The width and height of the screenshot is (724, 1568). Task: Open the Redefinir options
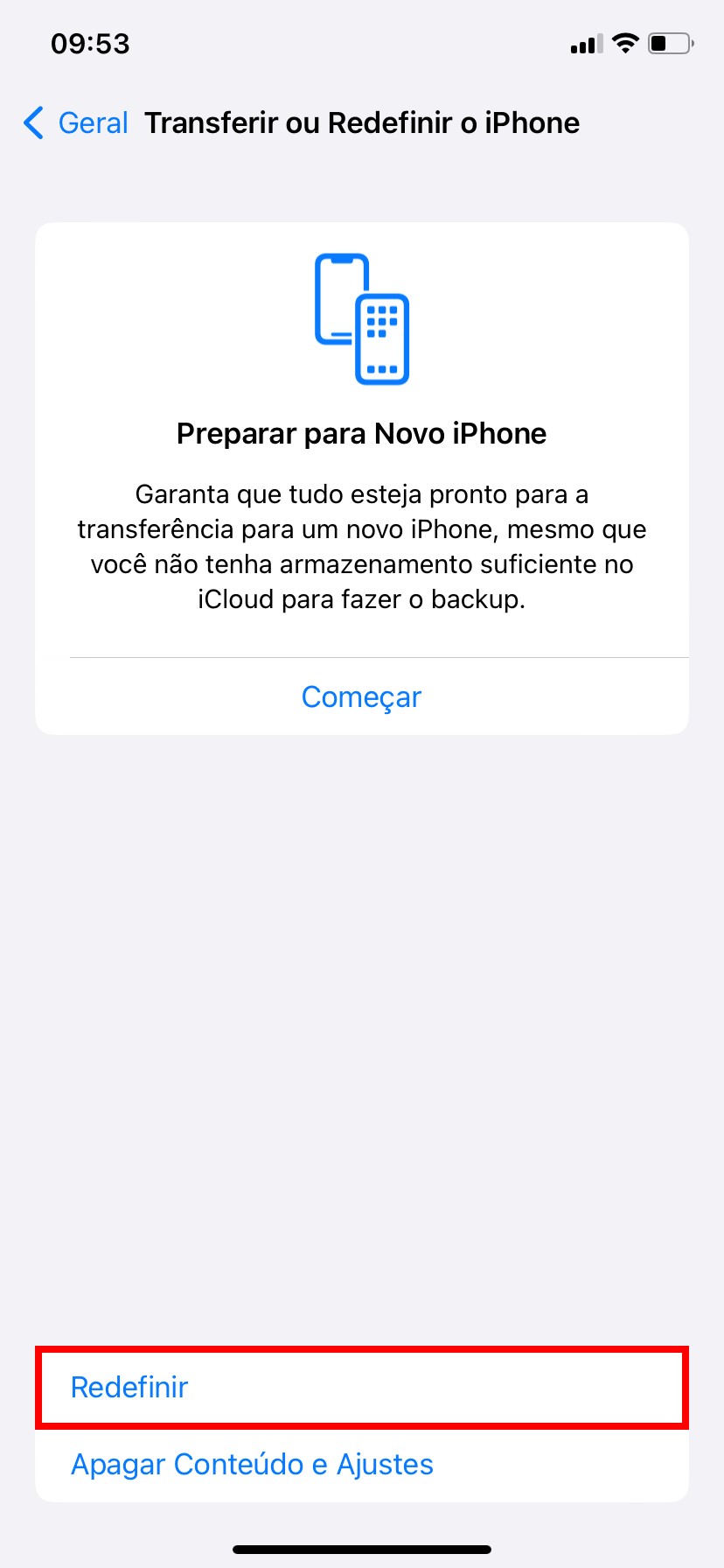pyautogui.click(x=129, y=1387)
